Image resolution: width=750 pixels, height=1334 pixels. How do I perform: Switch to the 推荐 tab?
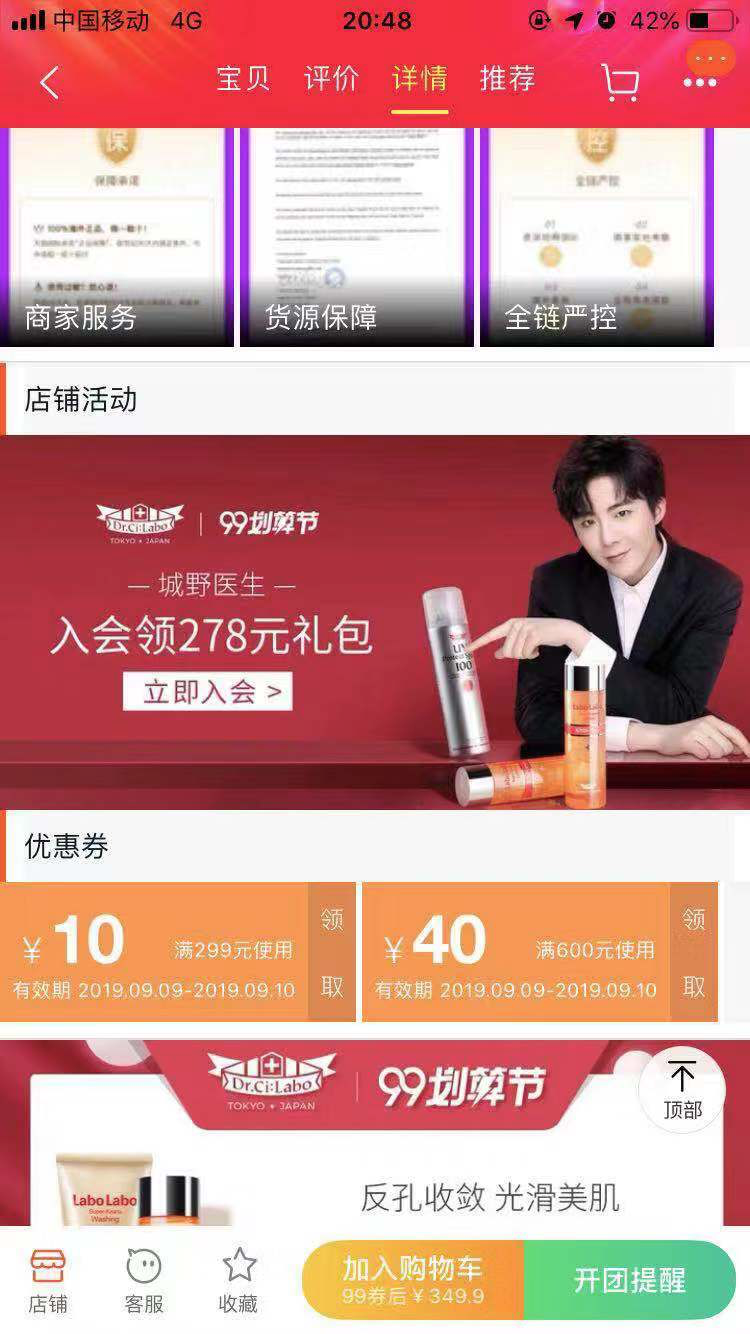[507, 79]
